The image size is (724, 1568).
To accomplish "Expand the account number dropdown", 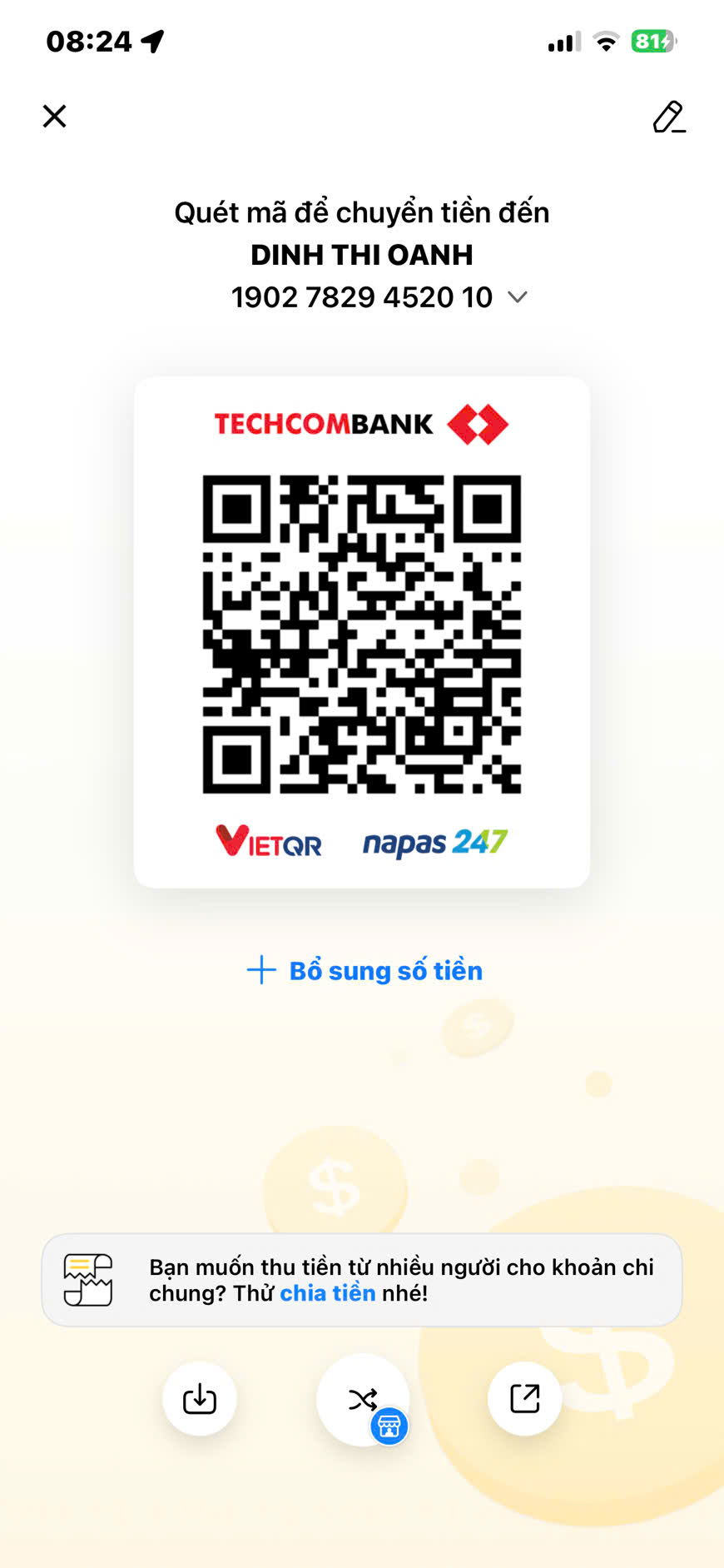I will (518, 297).
